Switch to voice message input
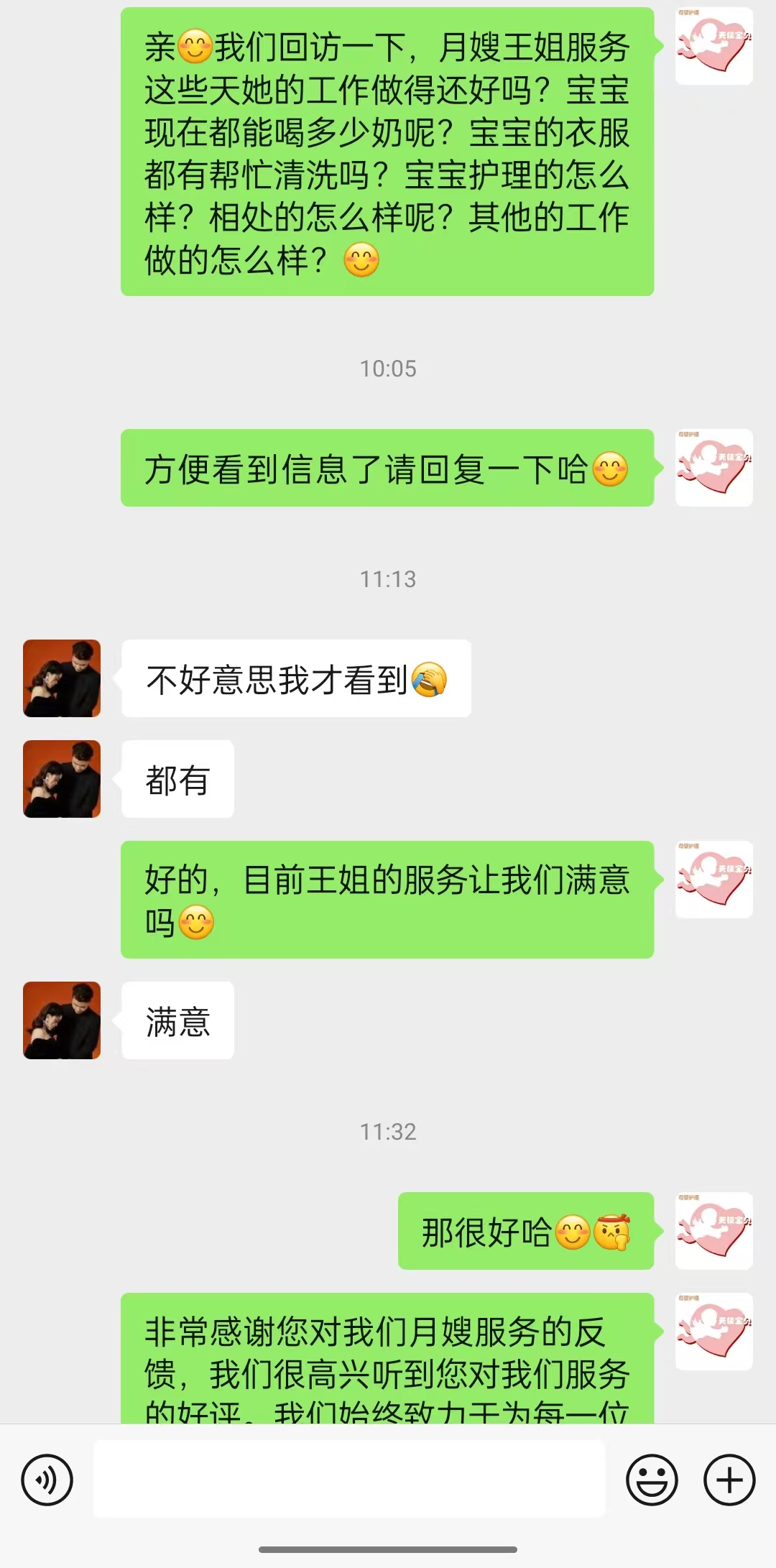776x1568 pixels. (x=47, y=1480)
